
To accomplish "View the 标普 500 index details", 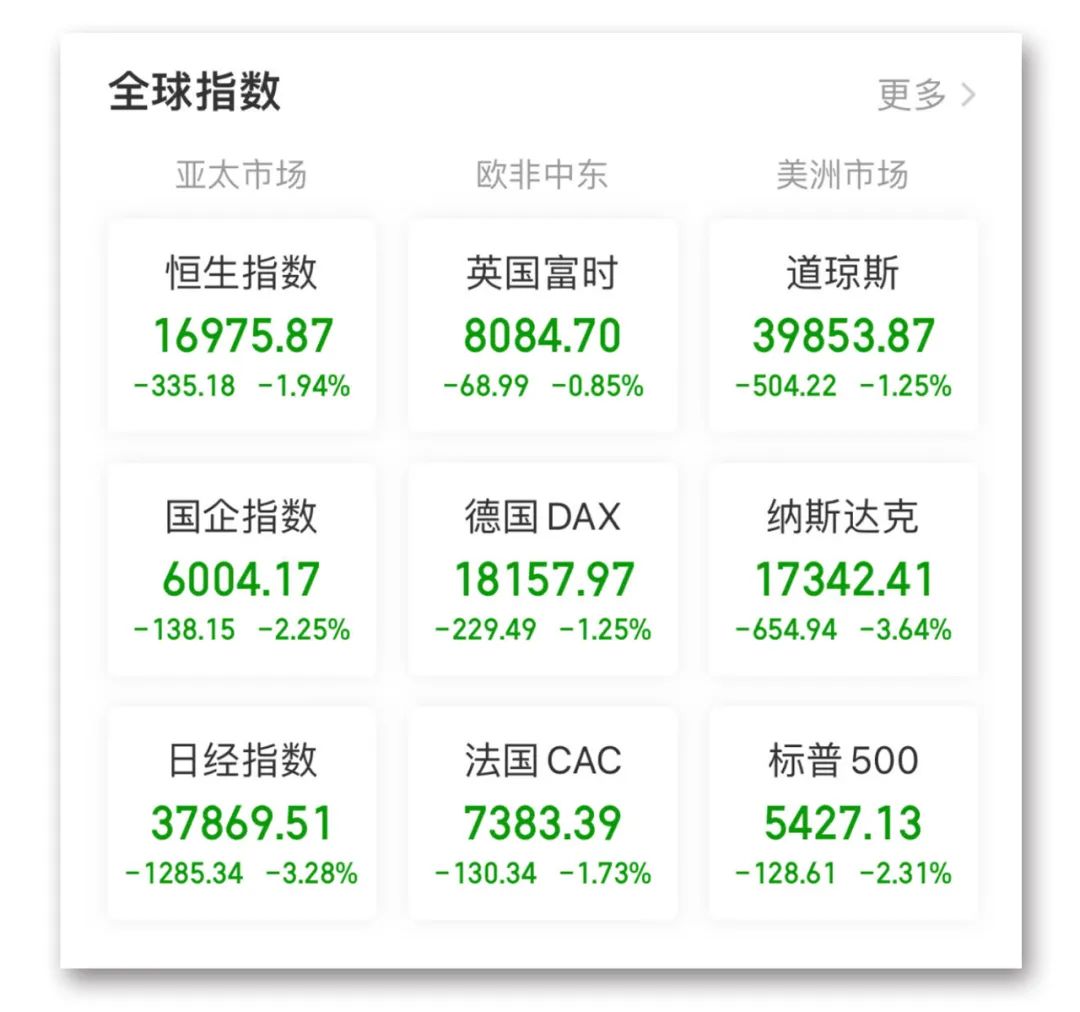I will pos(843,816).
